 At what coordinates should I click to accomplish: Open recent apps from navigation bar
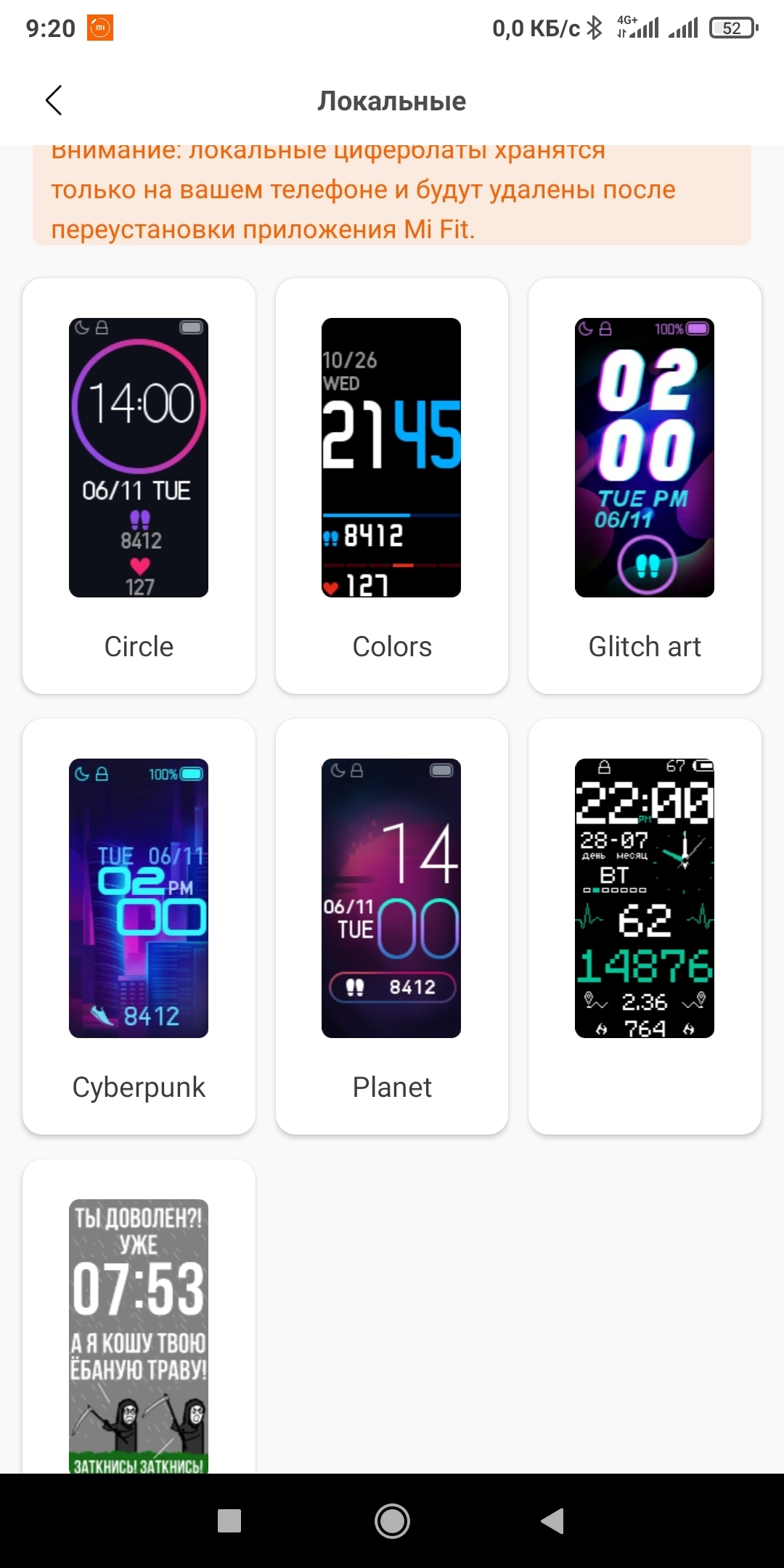229,1521
